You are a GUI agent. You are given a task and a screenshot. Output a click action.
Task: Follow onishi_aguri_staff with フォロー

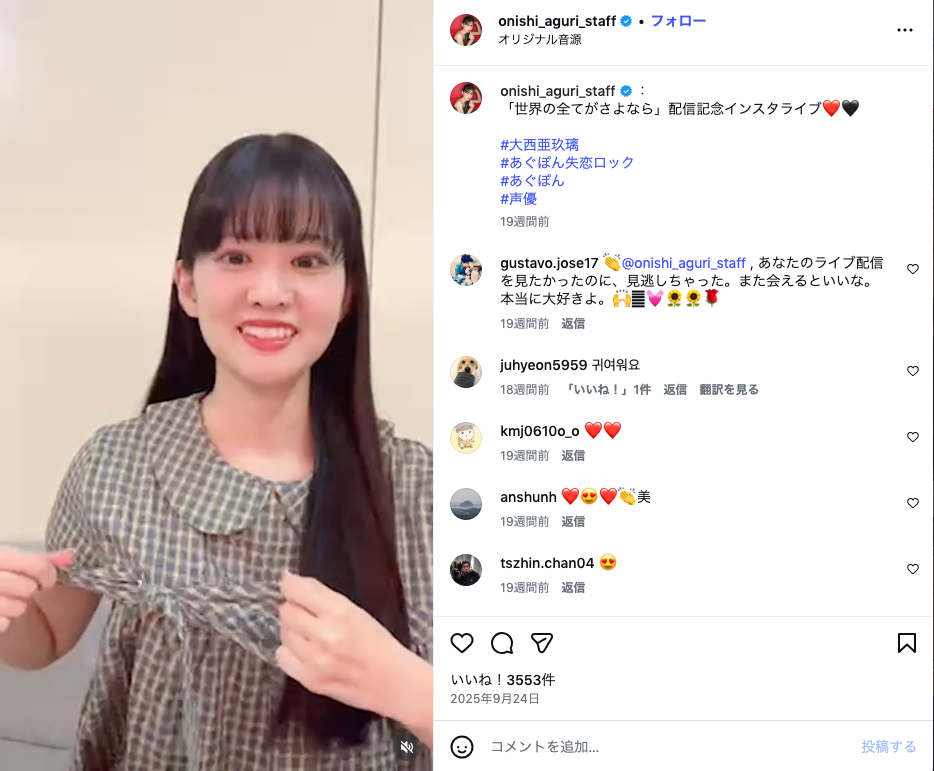(678, 21)
